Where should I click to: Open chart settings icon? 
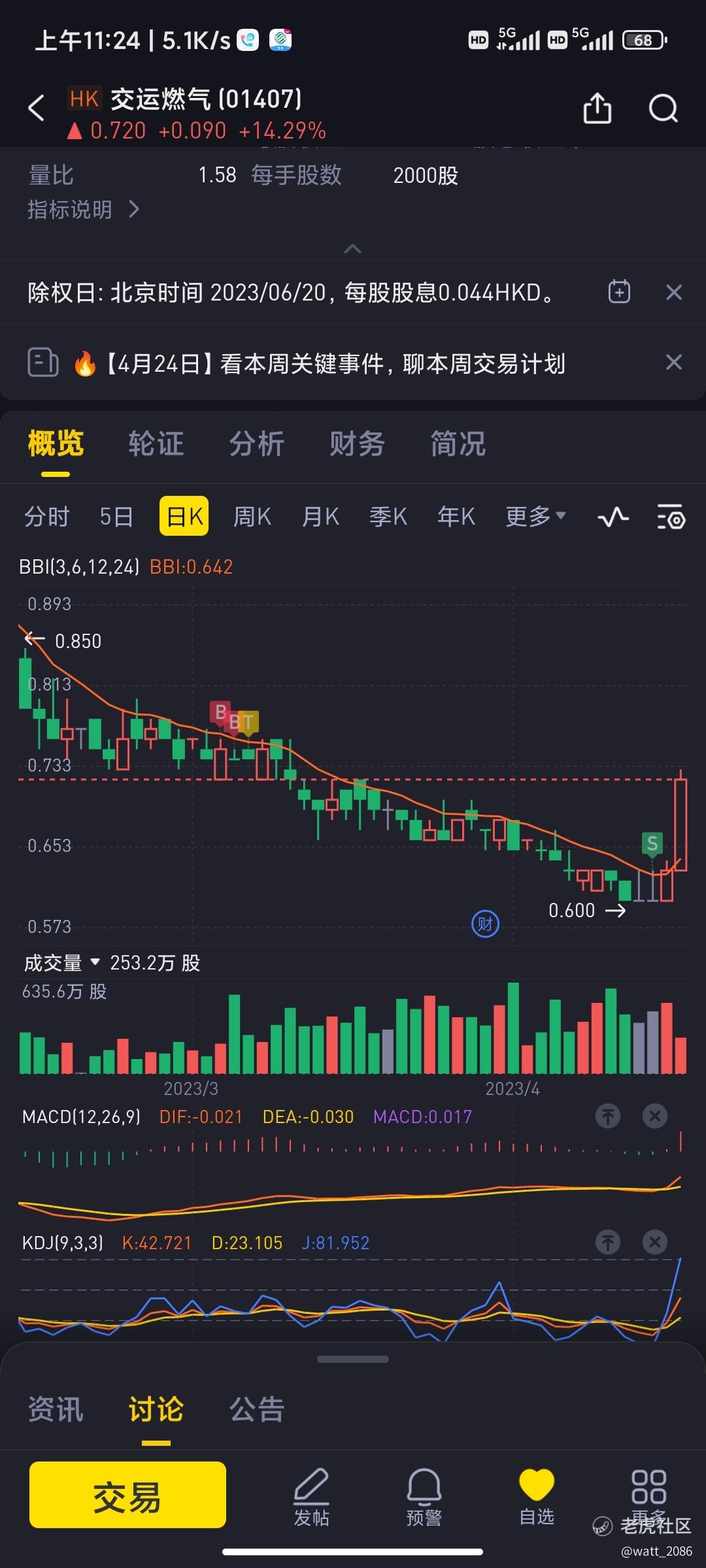coord(671,517)
